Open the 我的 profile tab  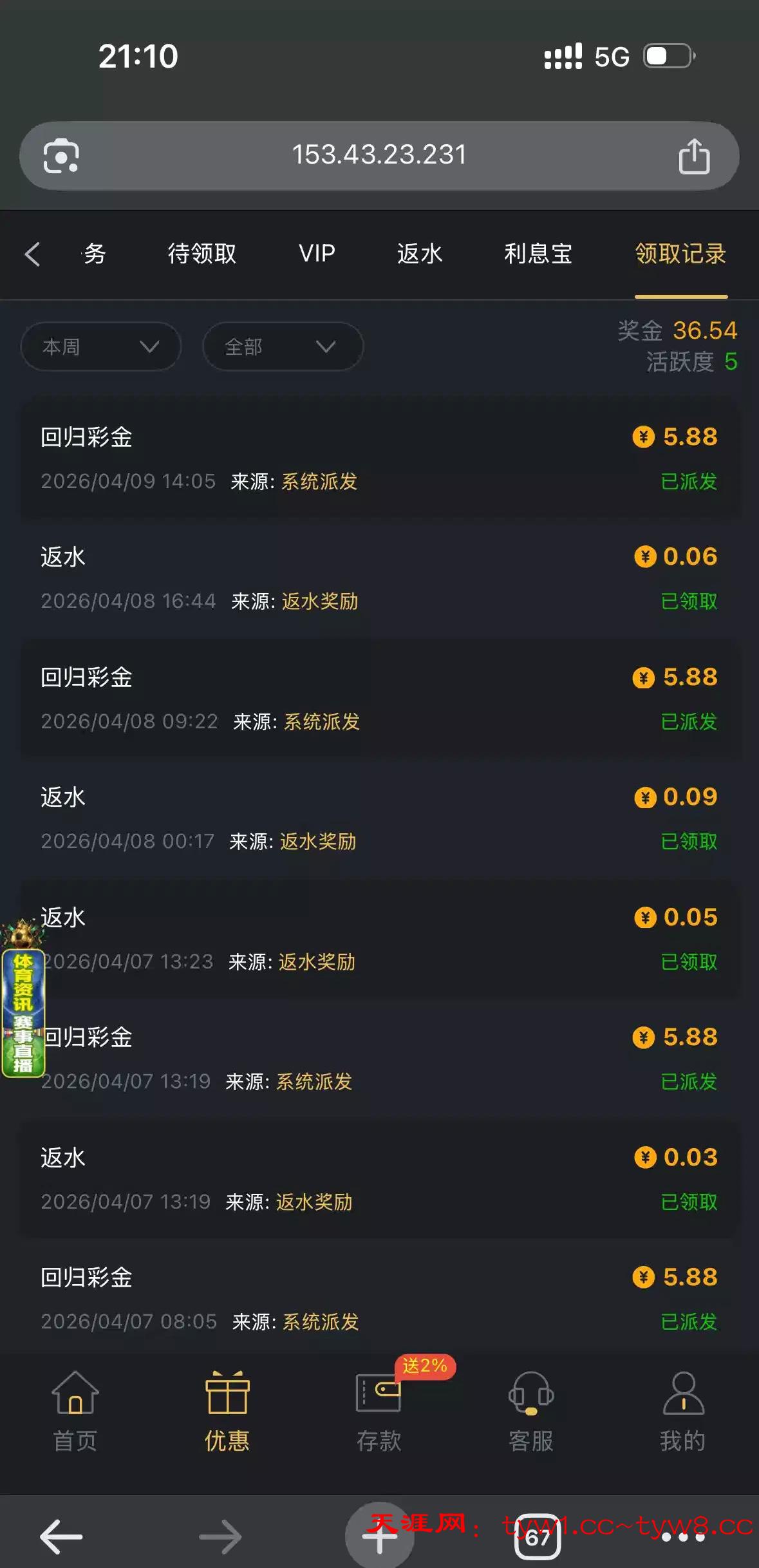pyautogui.click(x=682, y=1412)
